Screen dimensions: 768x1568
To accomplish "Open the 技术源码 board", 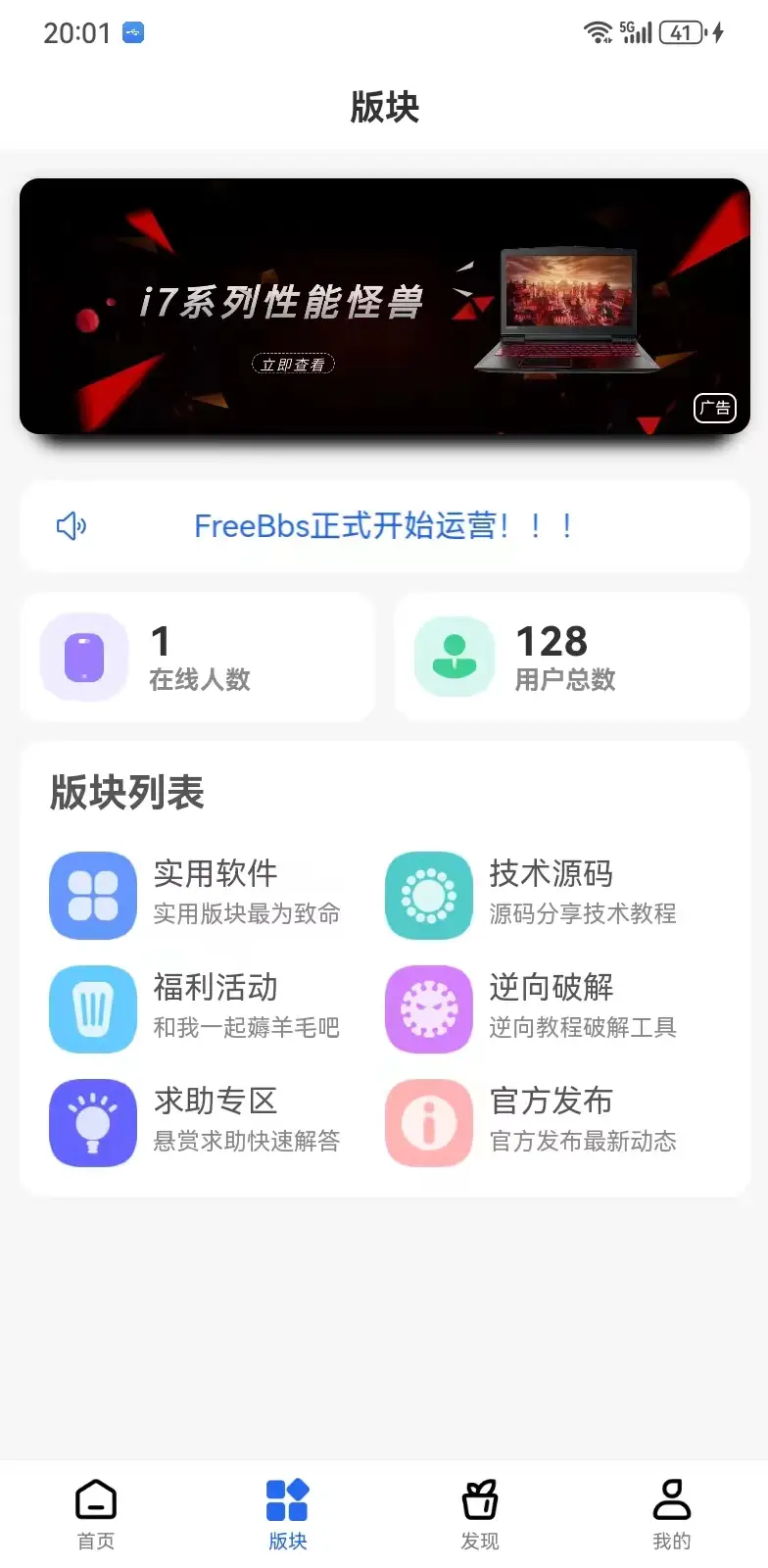I will 532,894.
